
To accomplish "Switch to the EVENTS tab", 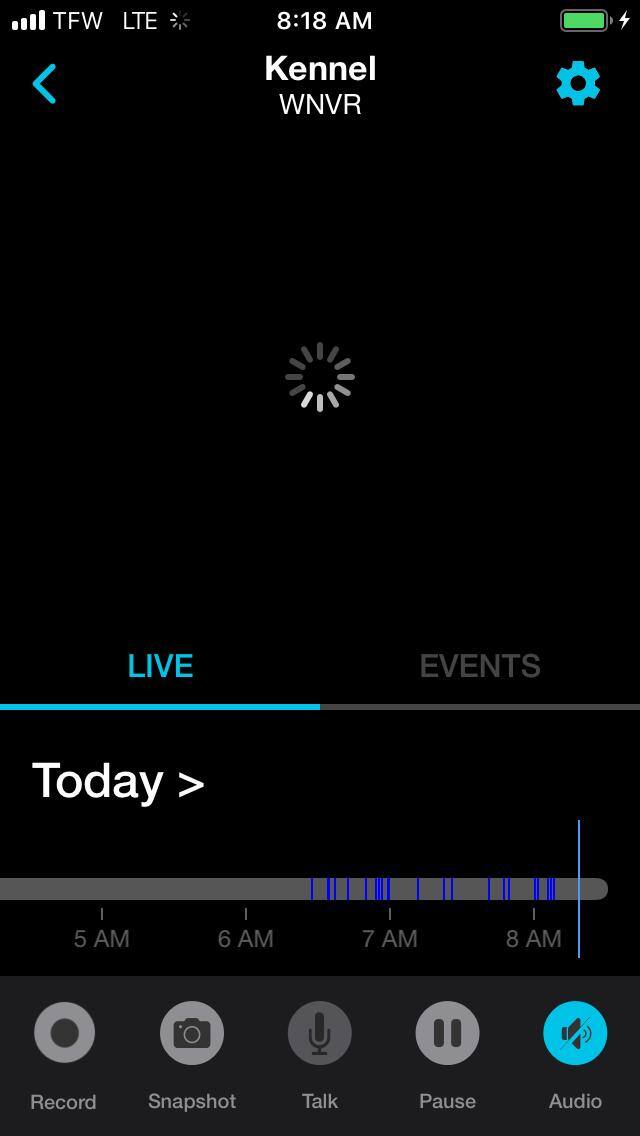I will 480,666.
